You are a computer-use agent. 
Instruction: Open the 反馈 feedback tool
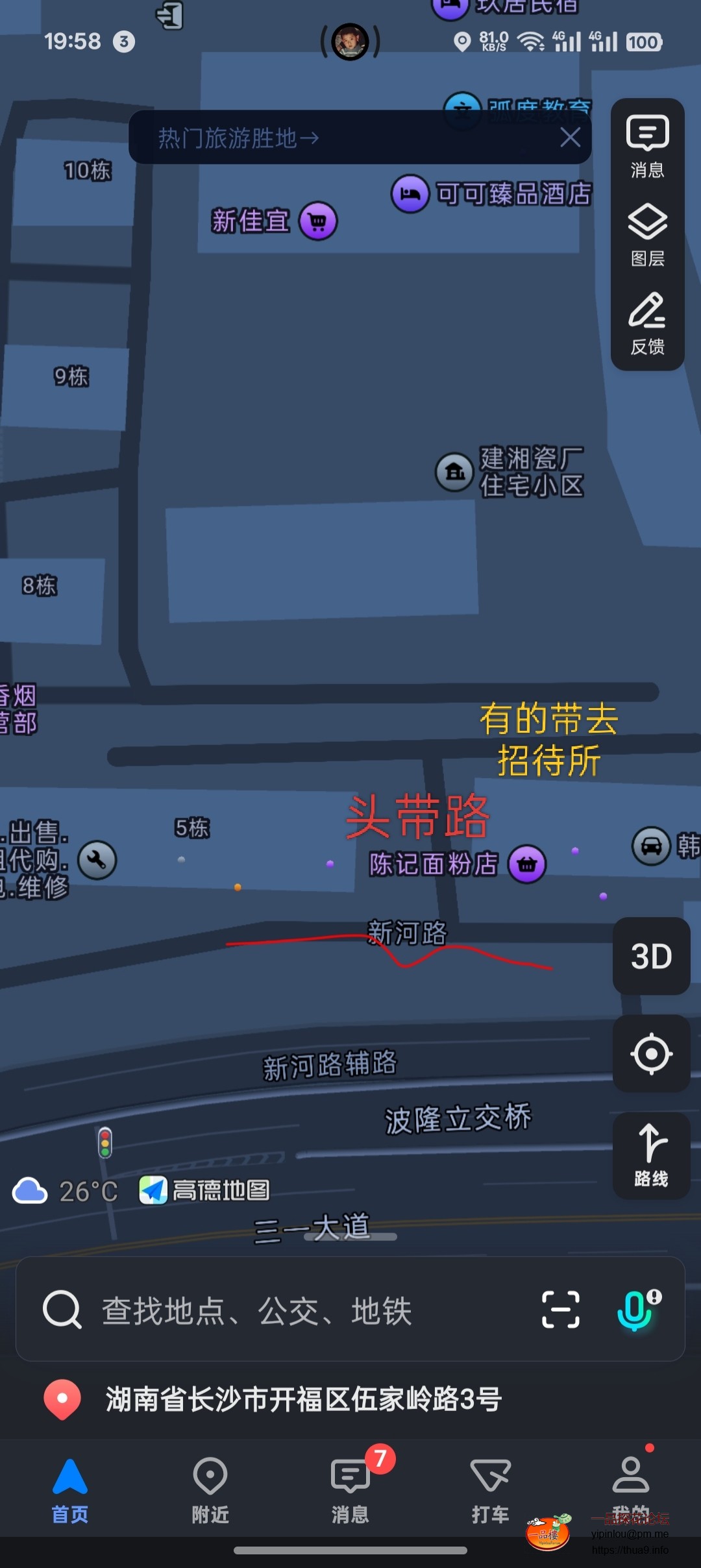[647, 323]
